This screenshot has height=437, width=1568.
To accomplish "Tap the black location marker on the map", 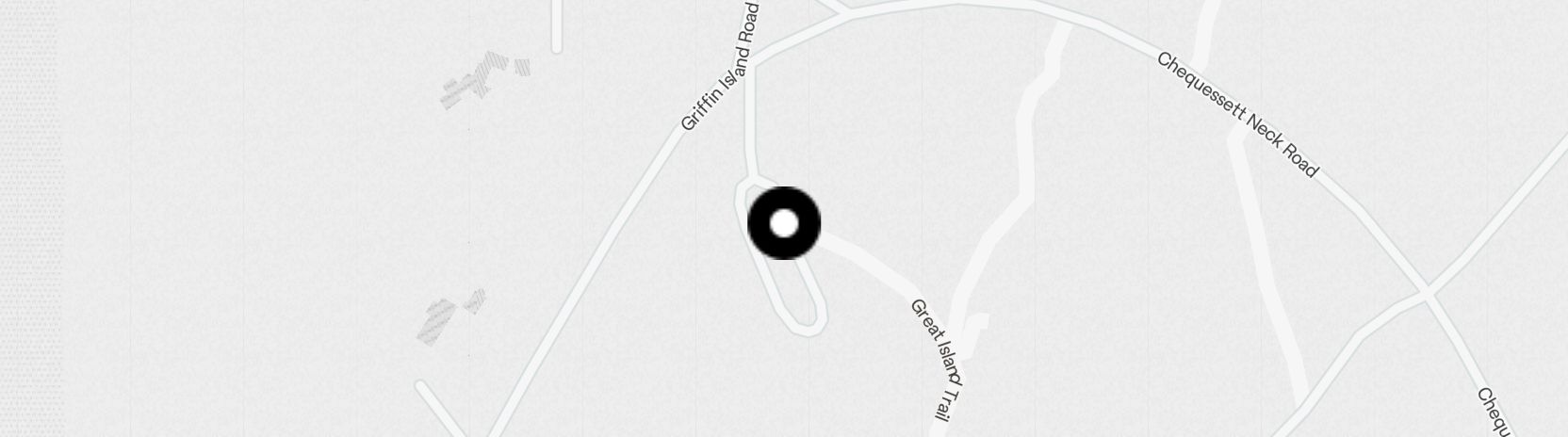I will (784, 223).
